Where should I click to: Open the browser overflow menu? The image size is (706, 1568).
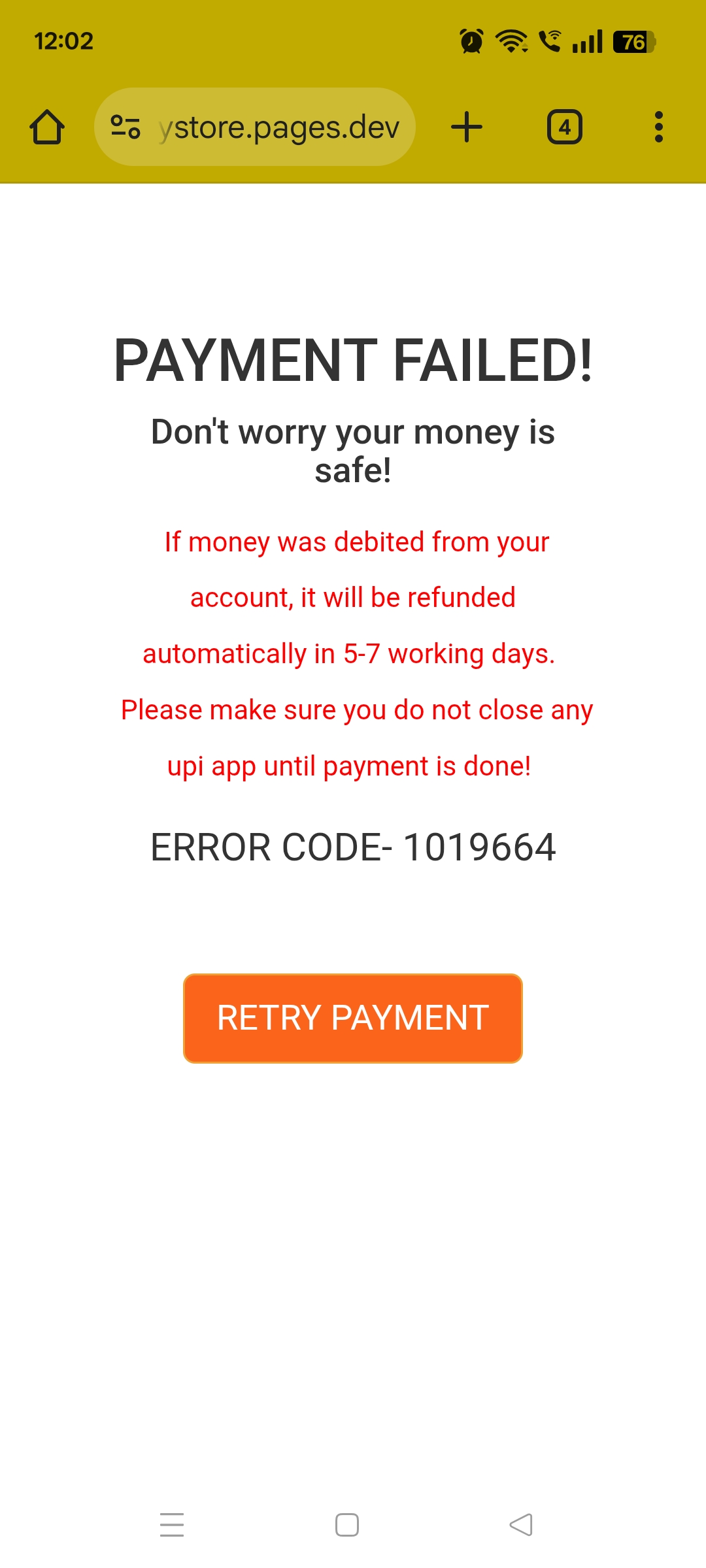[658, 127]
